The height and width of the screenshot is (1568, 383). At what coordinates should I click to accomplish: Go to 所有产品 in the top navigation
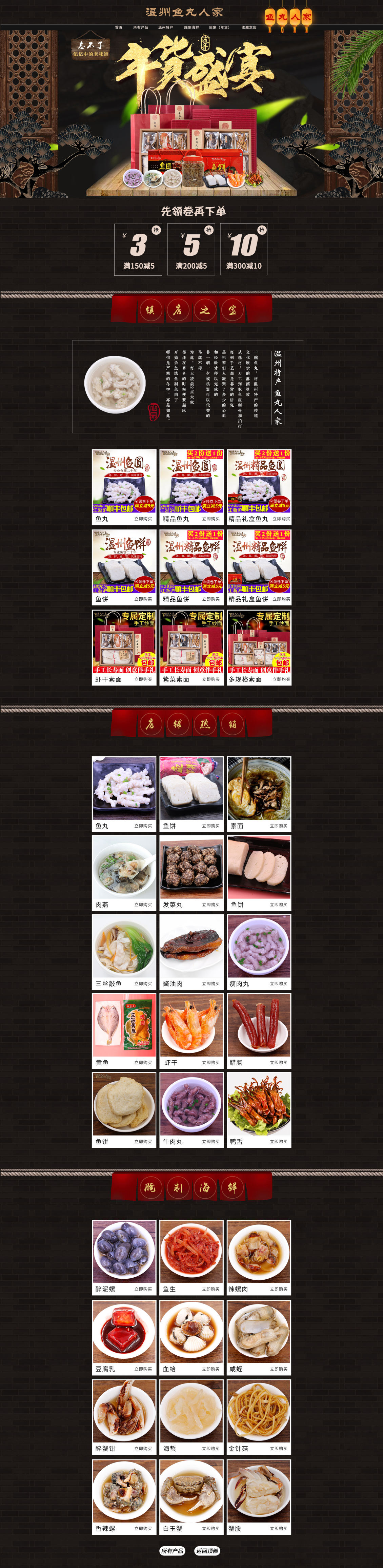140,27
